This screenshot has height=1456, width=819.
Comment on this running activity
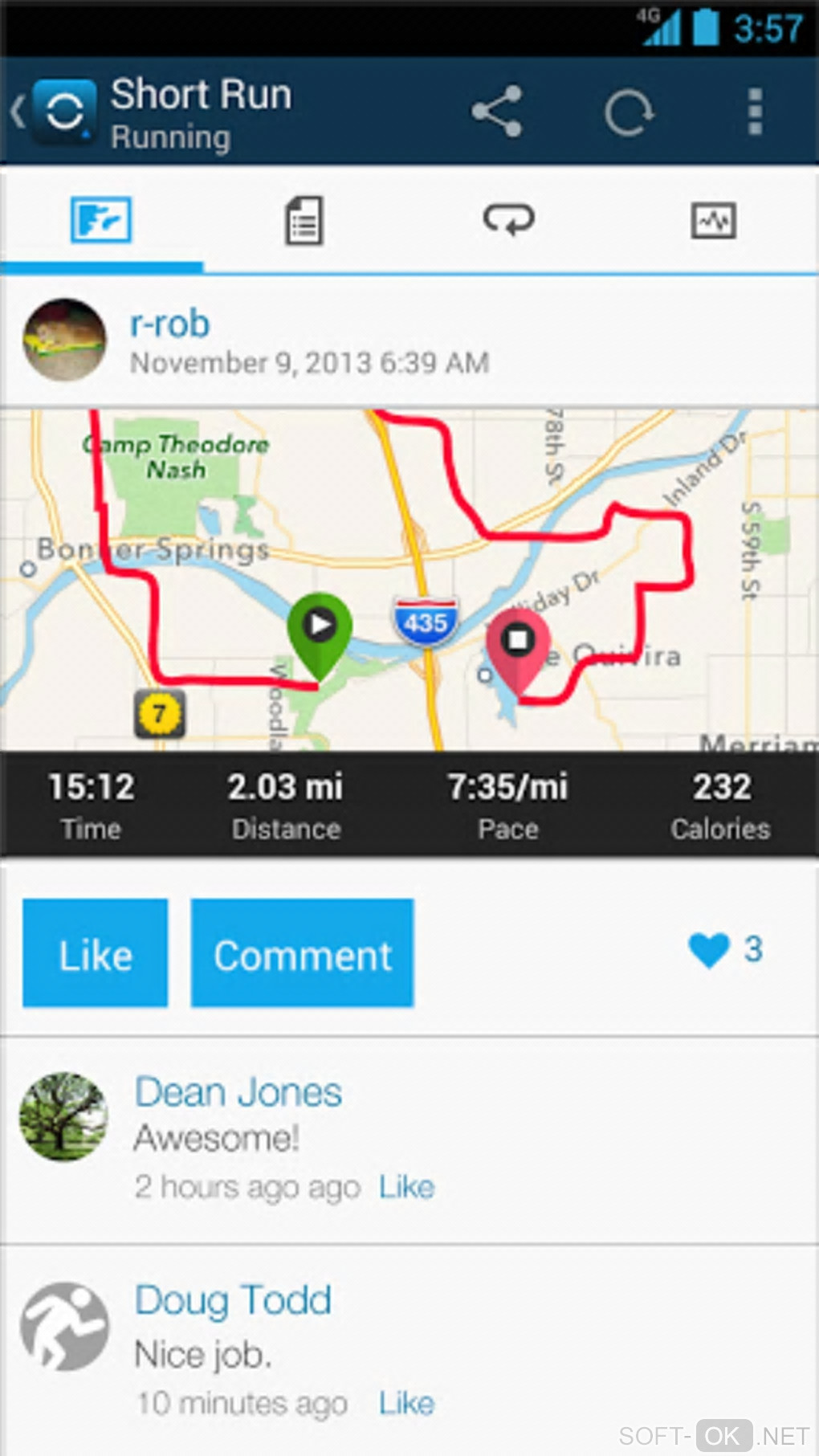coord(303,953)
